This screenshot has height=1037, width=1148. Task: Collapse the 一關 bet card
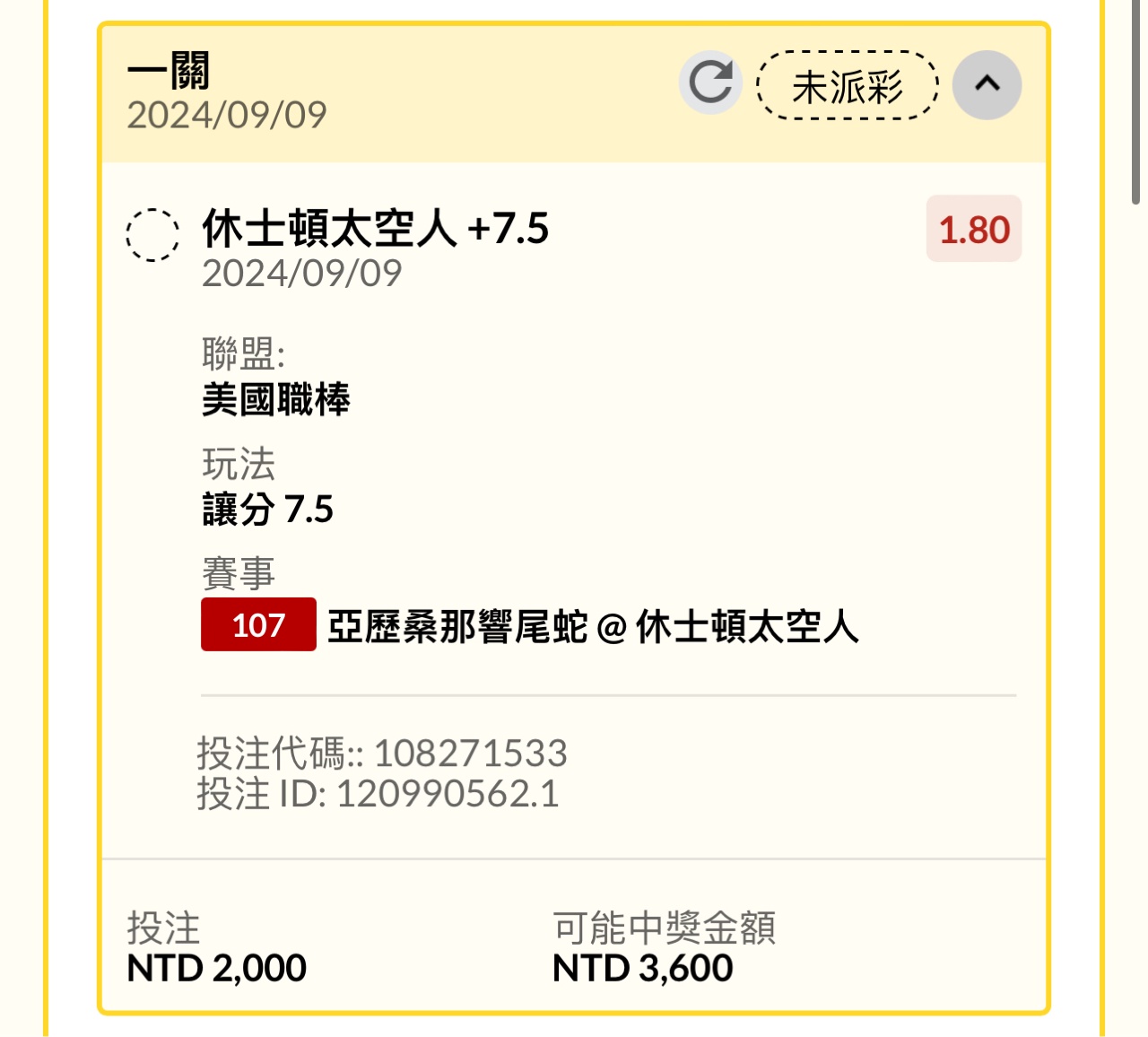987,84
